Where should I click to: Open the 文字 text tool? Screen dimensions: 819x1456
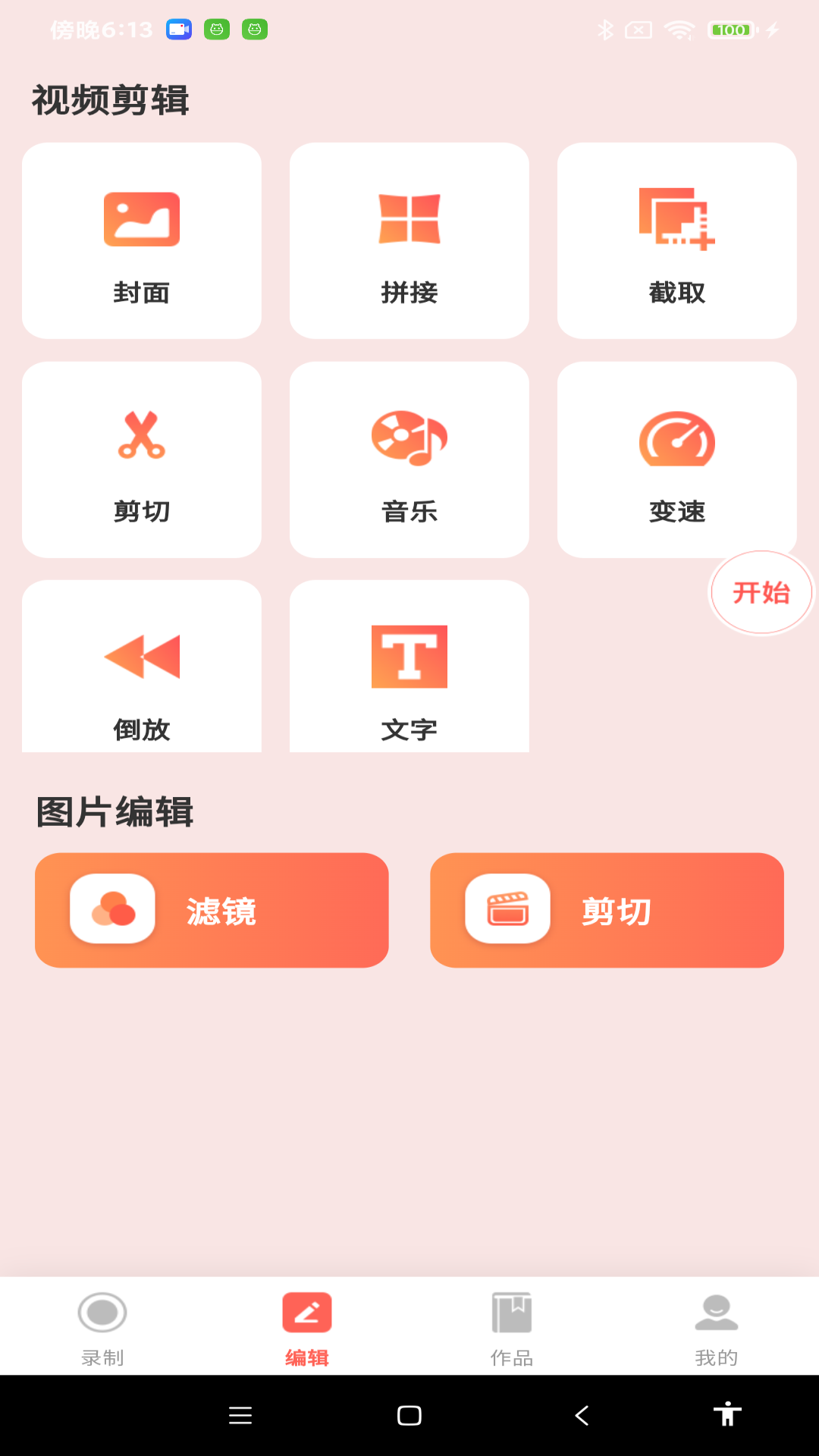click(409, 667)
